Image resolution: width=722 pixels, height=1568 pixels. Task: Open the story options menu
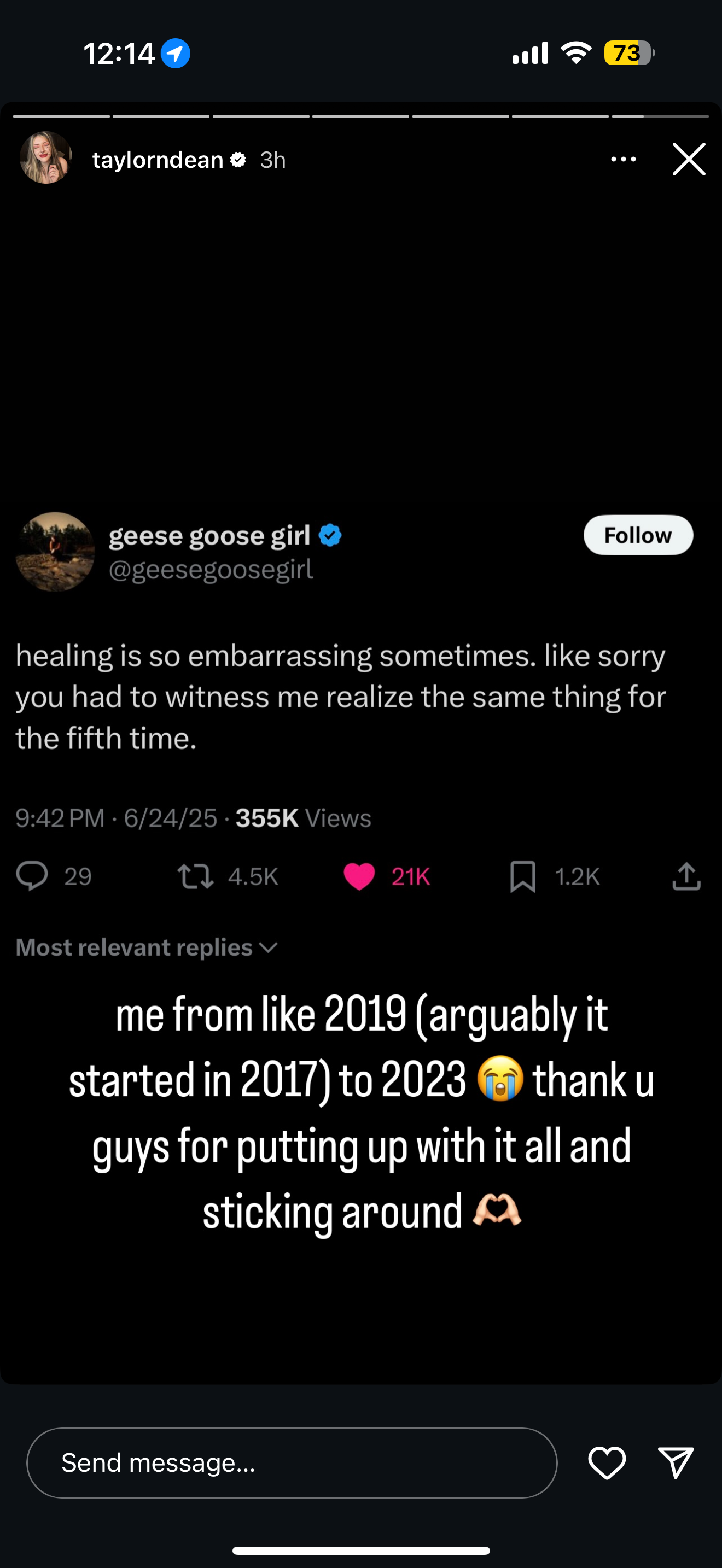pos(624,160)
